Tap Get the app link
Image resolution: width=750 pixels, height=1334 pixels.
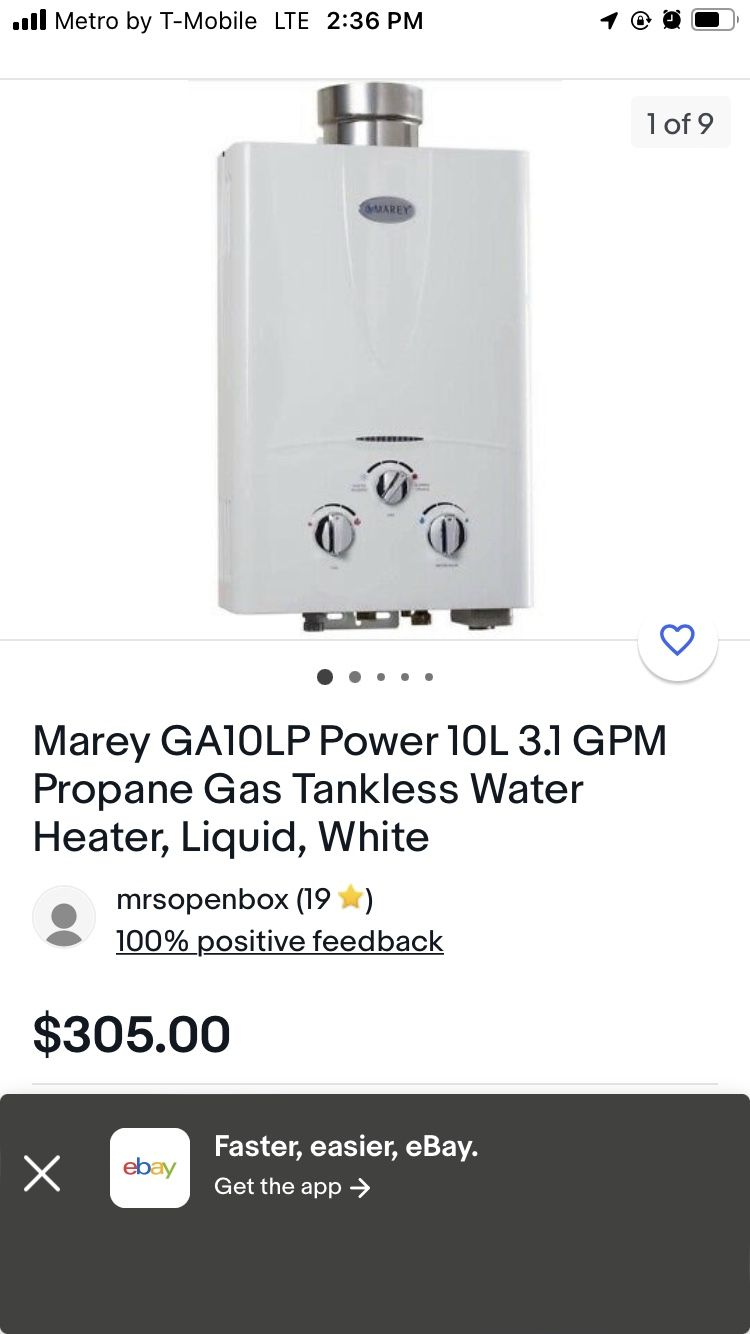click(x=280, y=1187)
